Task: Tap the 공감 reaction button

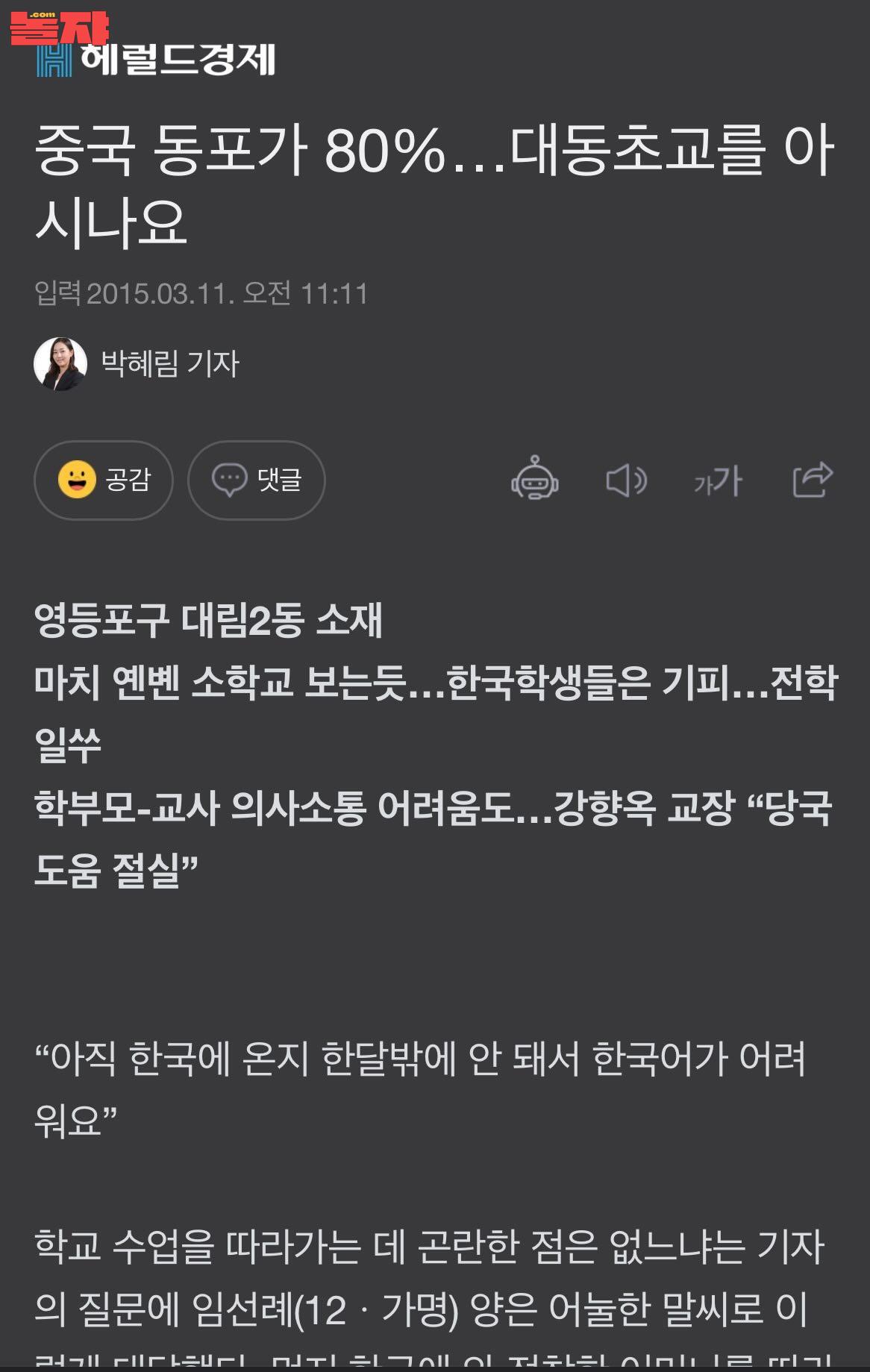Action: [104, 480]
